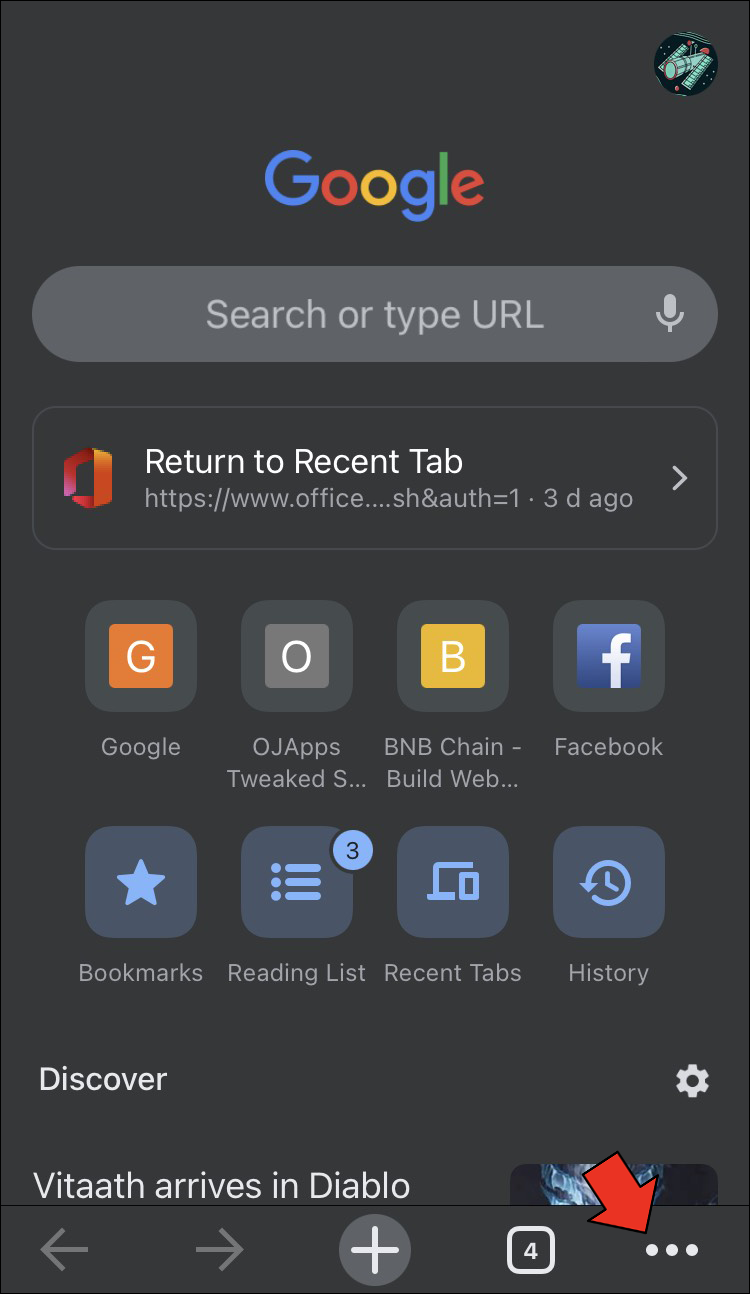
Task: Go back with the toolbar back arrow
Action: tap(64, 1250)
